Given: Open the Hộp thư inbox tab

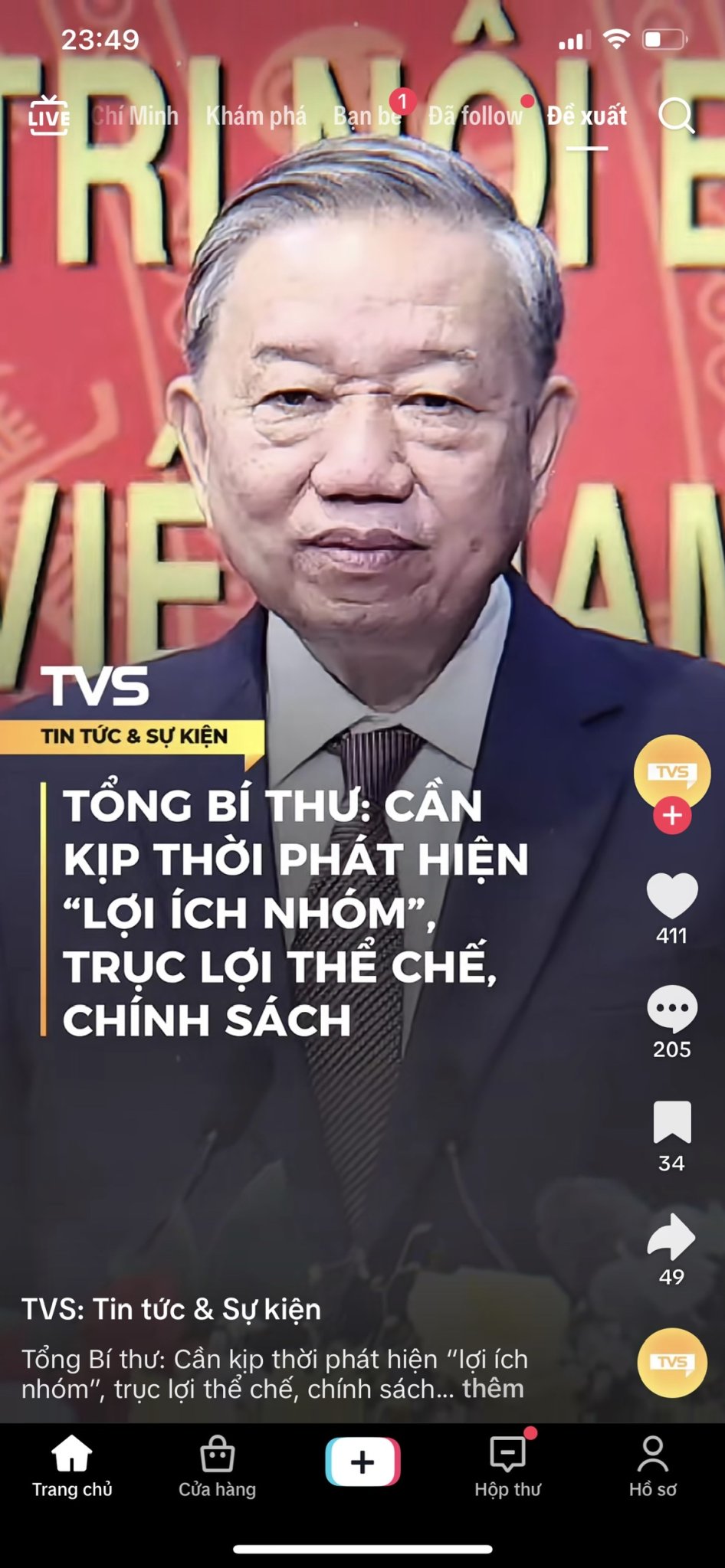Looking at the screenshot, I should click(507, 1466).
